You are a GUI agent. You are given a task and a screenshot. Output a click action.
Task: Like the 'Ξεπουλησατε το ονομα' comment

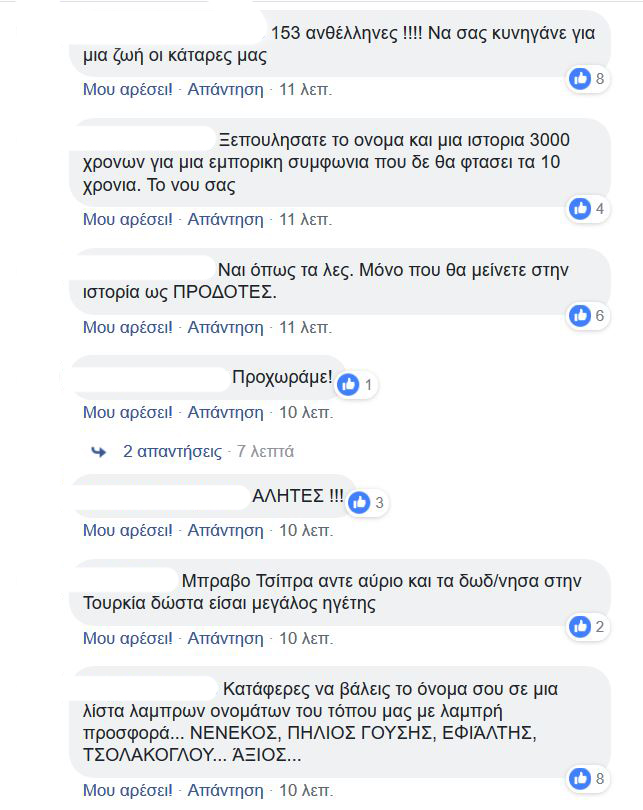click(x=127, y=219)
